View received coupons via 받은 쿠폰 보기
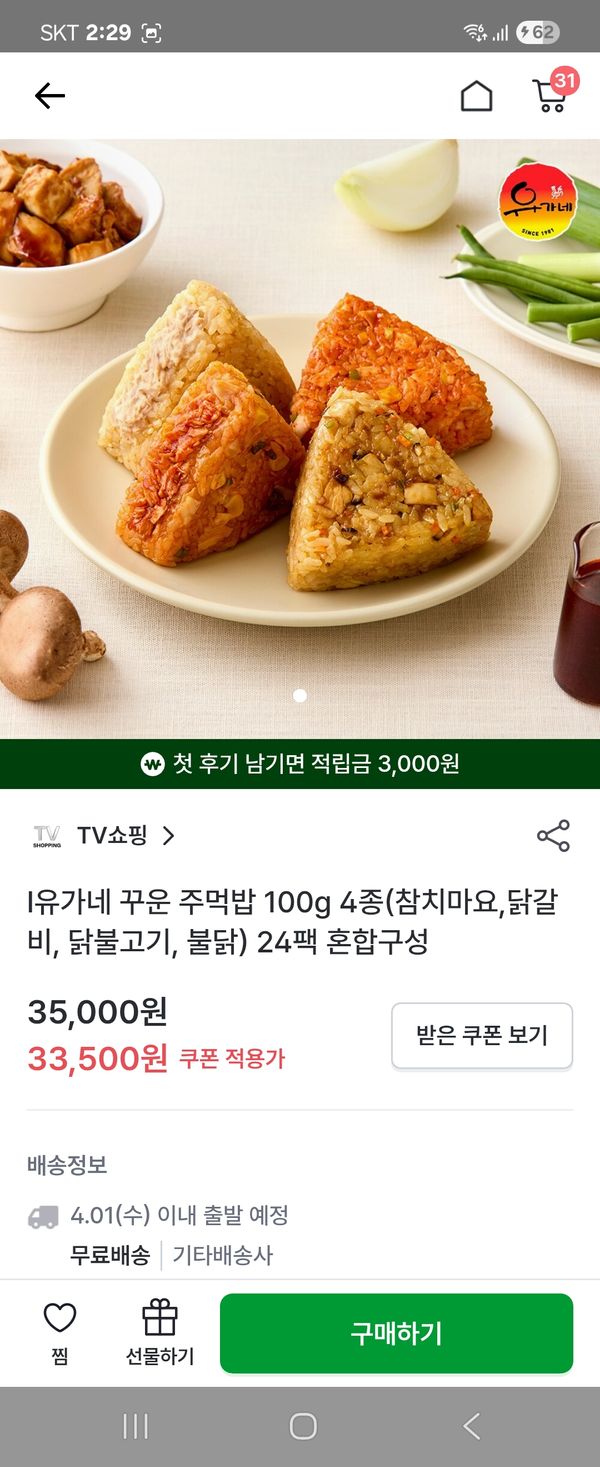600x1467 pixels. click(x=481, y=1035)
